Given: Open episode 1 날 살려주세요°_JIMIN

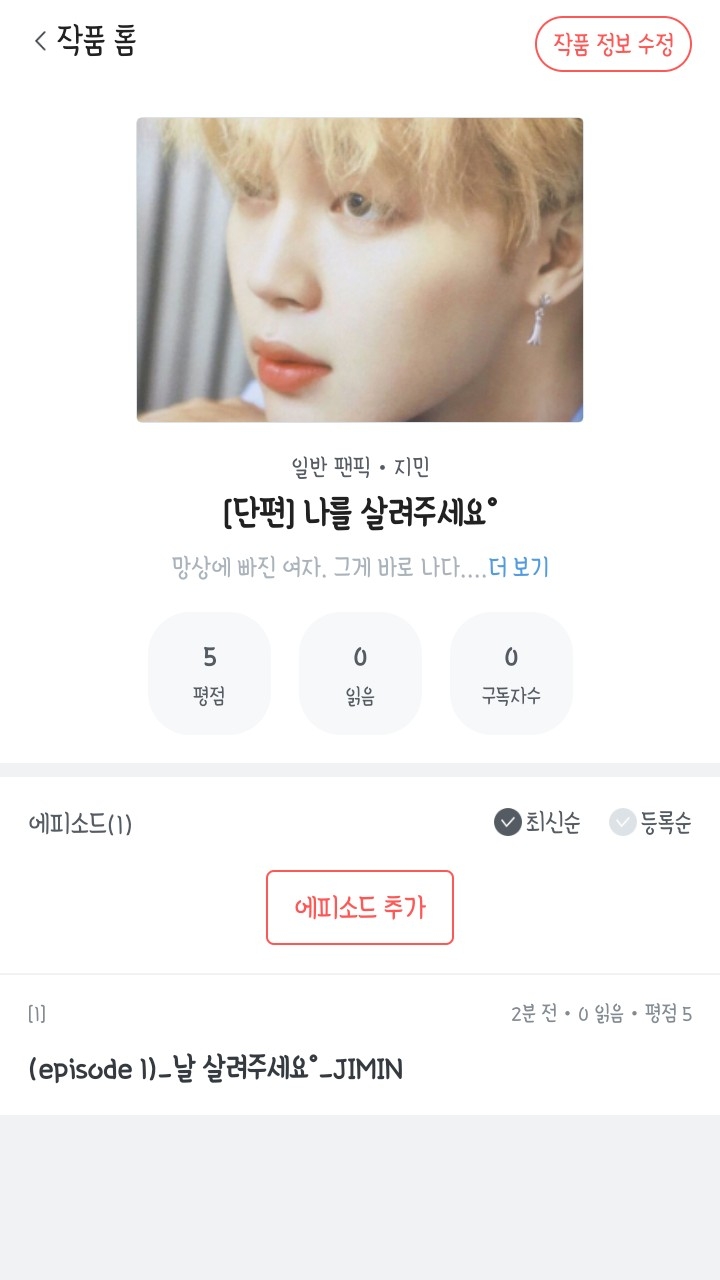Looking at the screenshot, I should [216, 1069].
